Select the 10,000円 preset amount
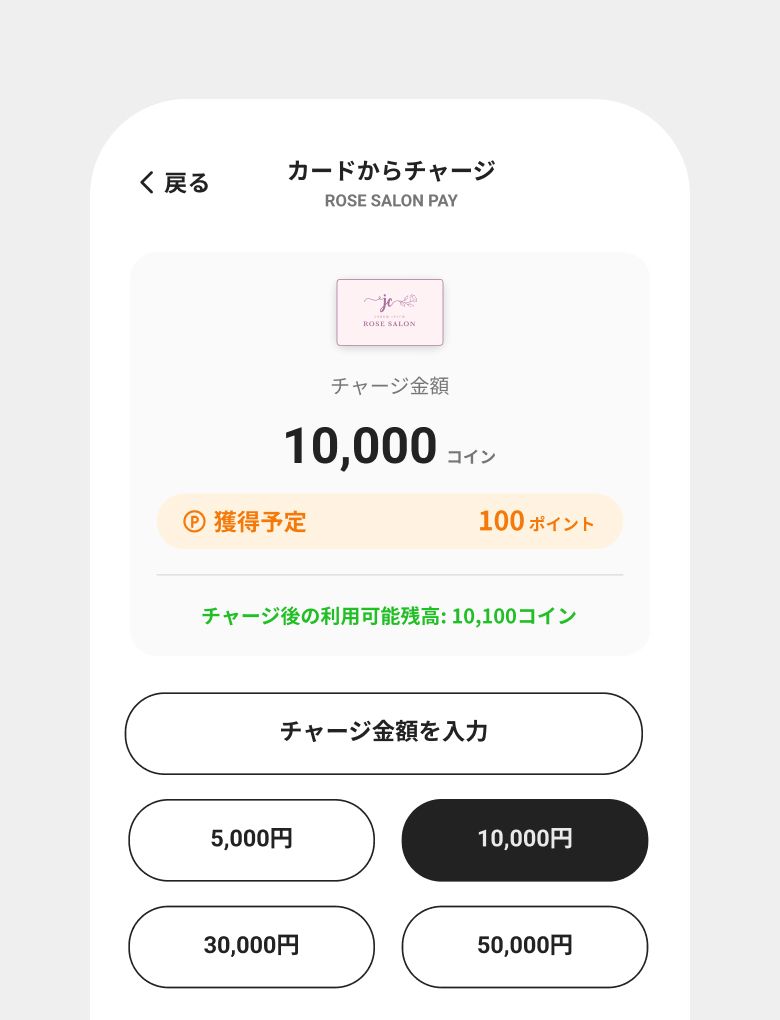 (524, 840)
